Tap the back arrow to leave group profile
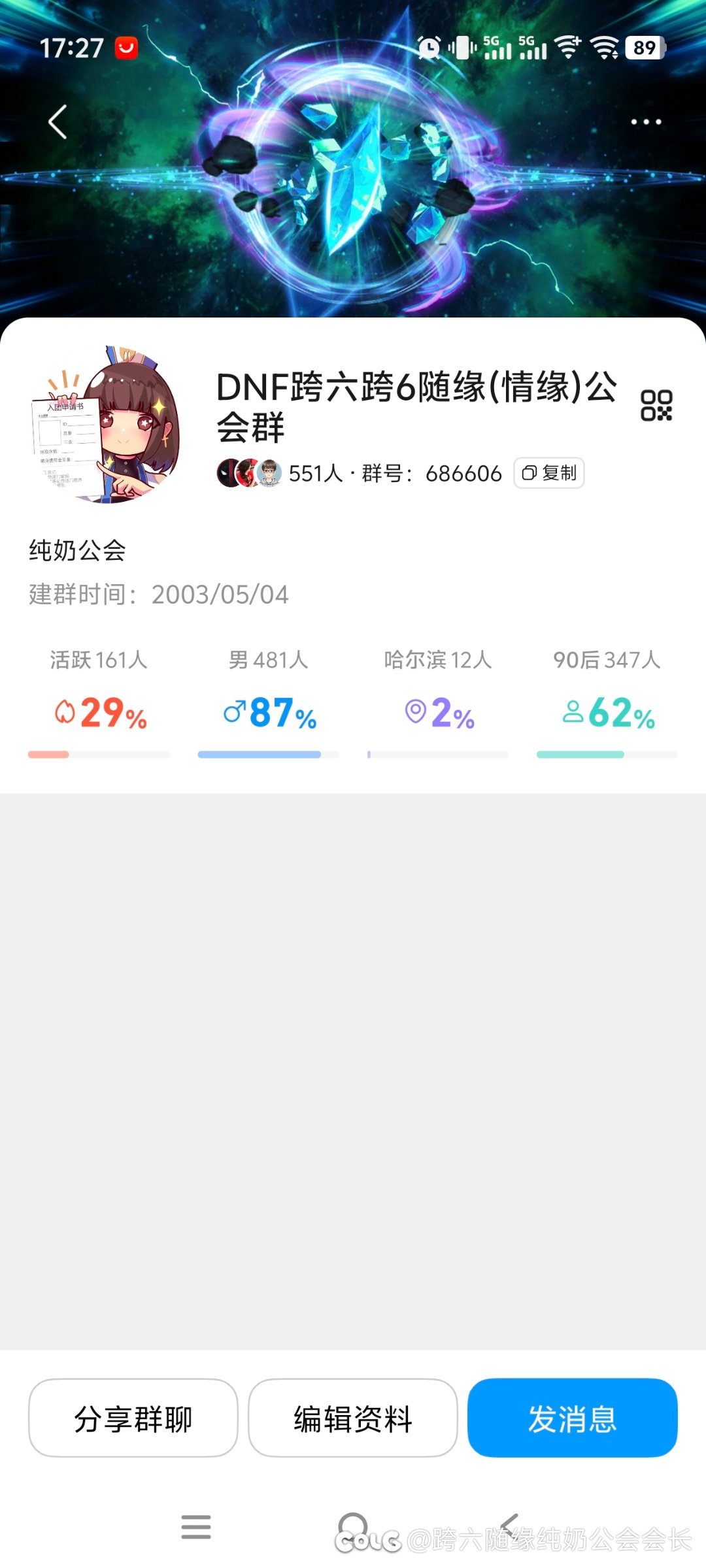This screenshot has height=1568, width=706. 56,122
